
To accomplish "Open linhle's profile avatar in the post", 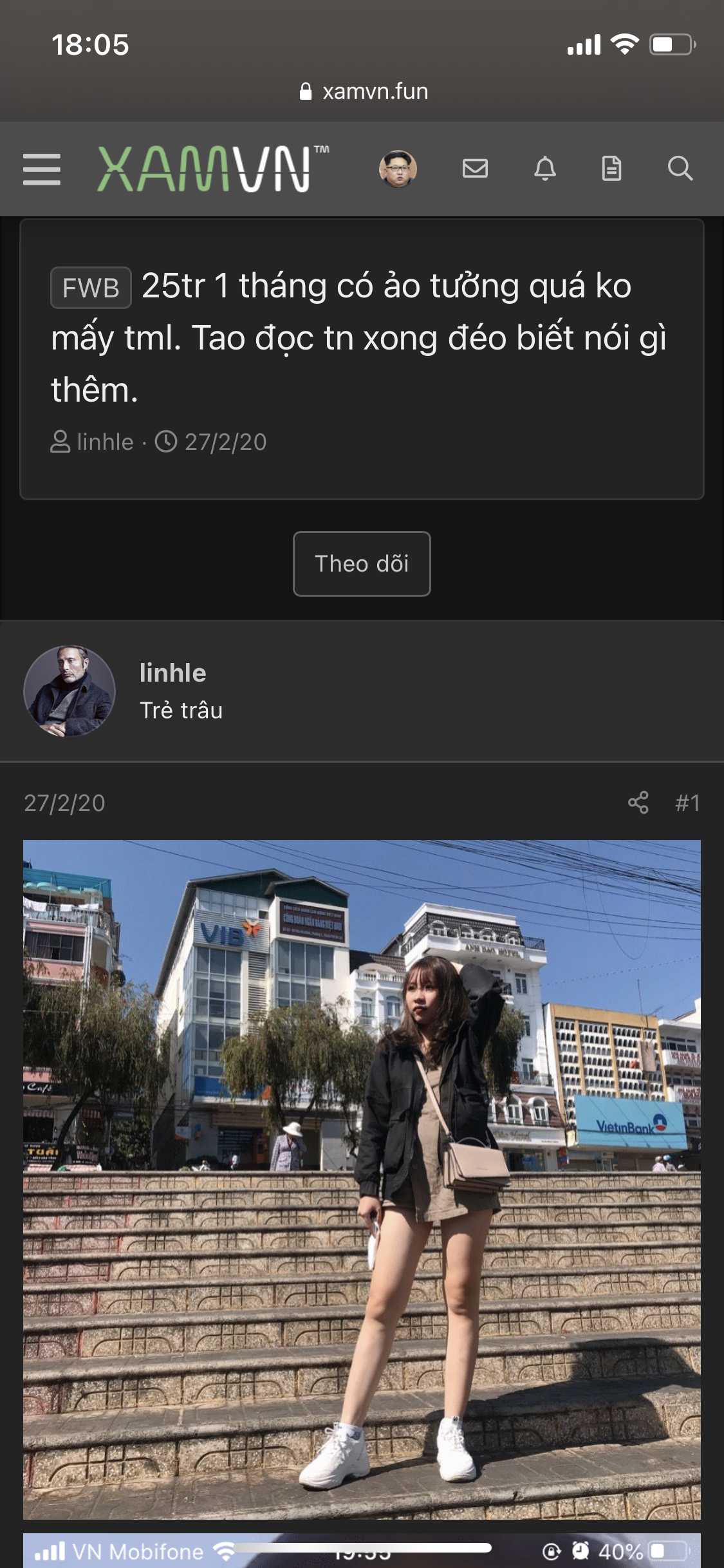I will (70, 691).
